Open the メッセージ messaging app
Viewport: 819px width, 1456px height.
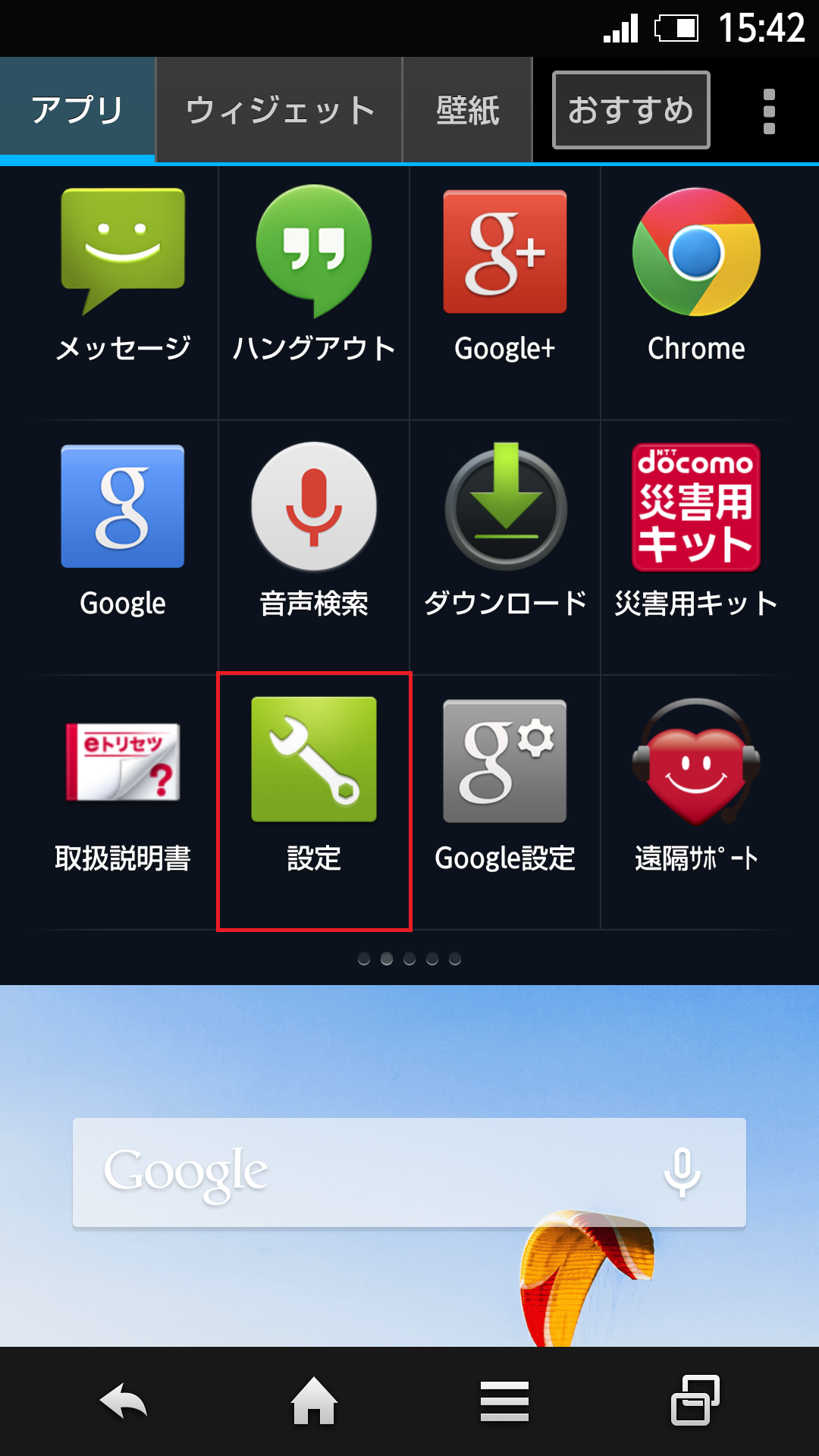[x=122, y=253]
